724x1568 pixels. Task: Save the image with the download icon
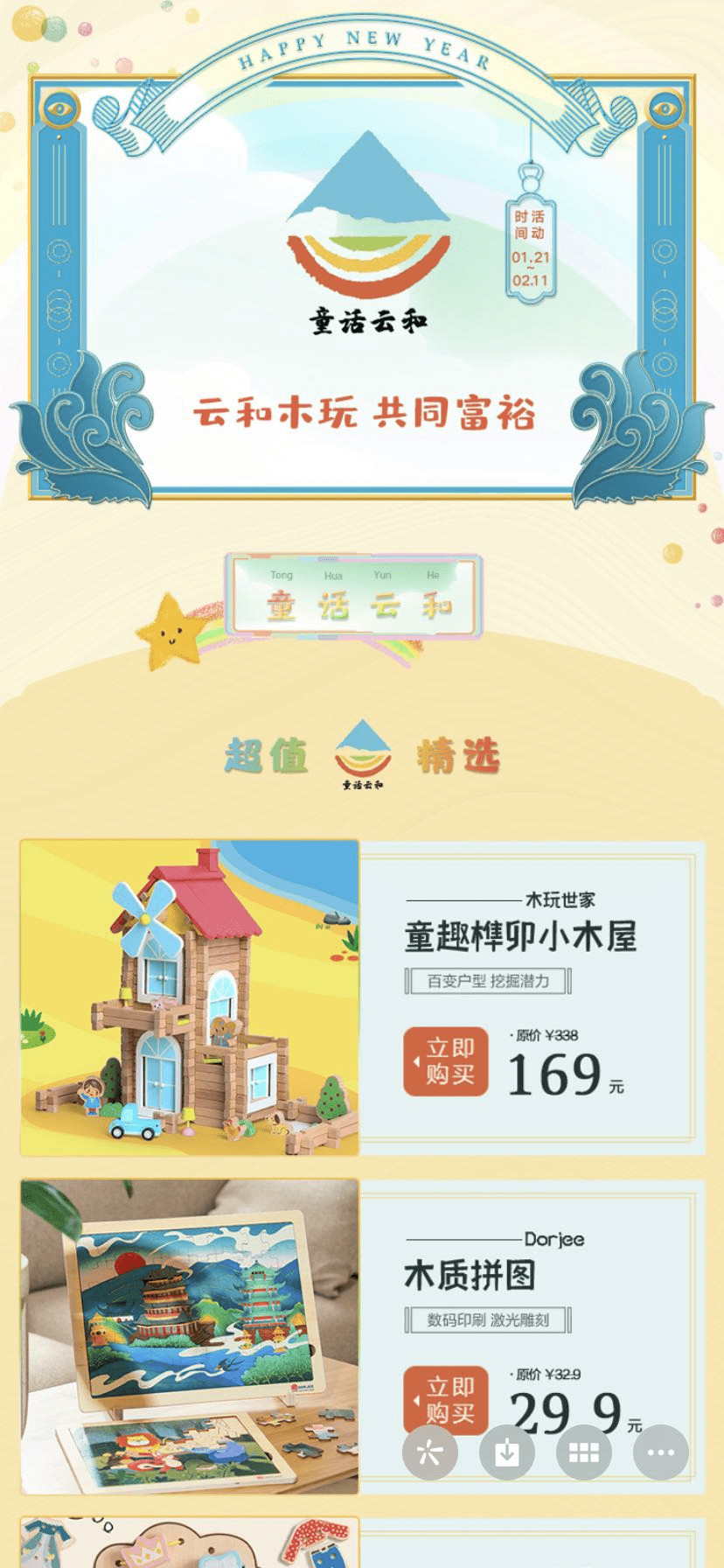click(507, 1452)
